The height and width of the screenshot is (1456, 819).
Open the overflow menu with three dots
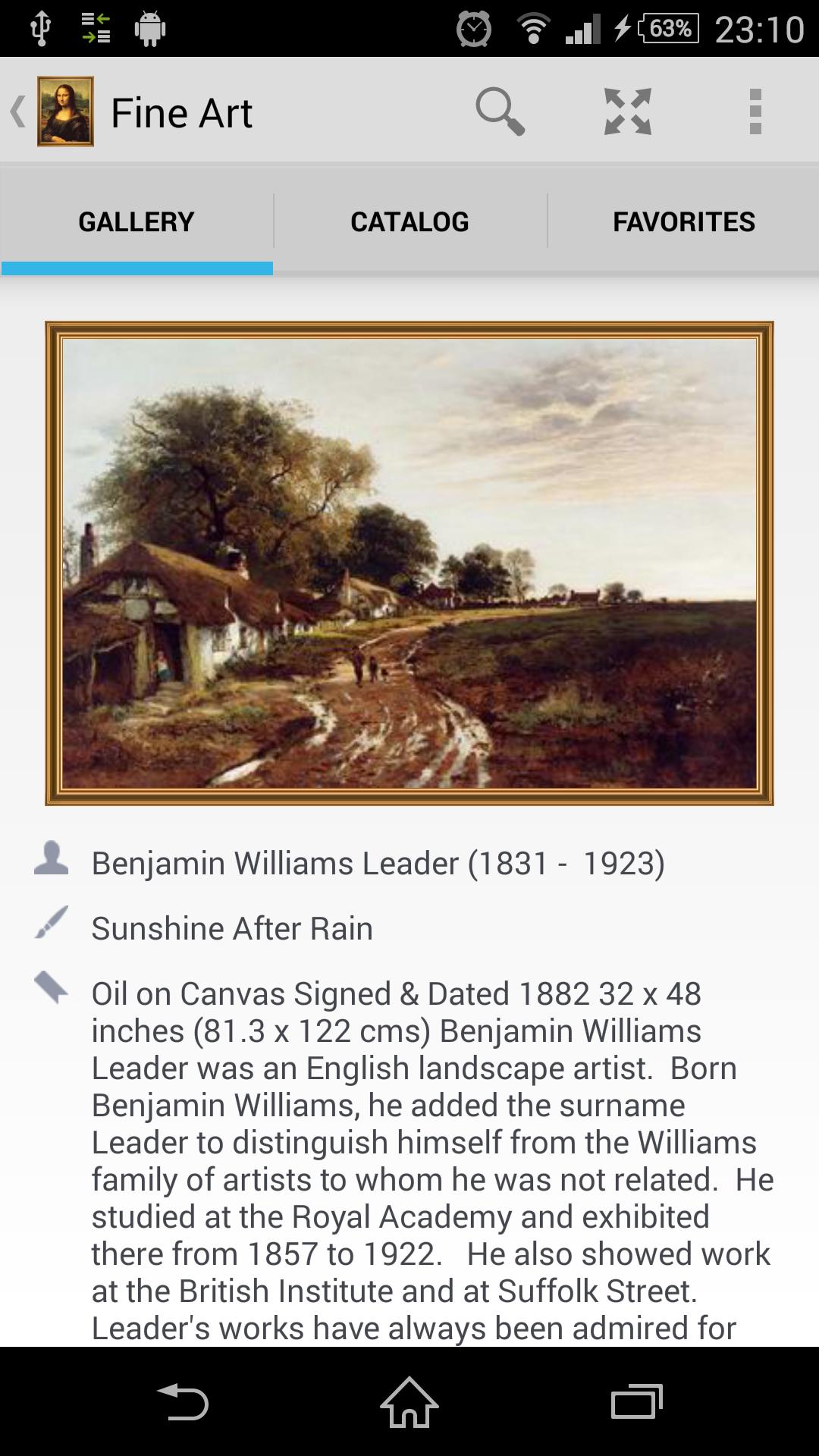(755, 111)
